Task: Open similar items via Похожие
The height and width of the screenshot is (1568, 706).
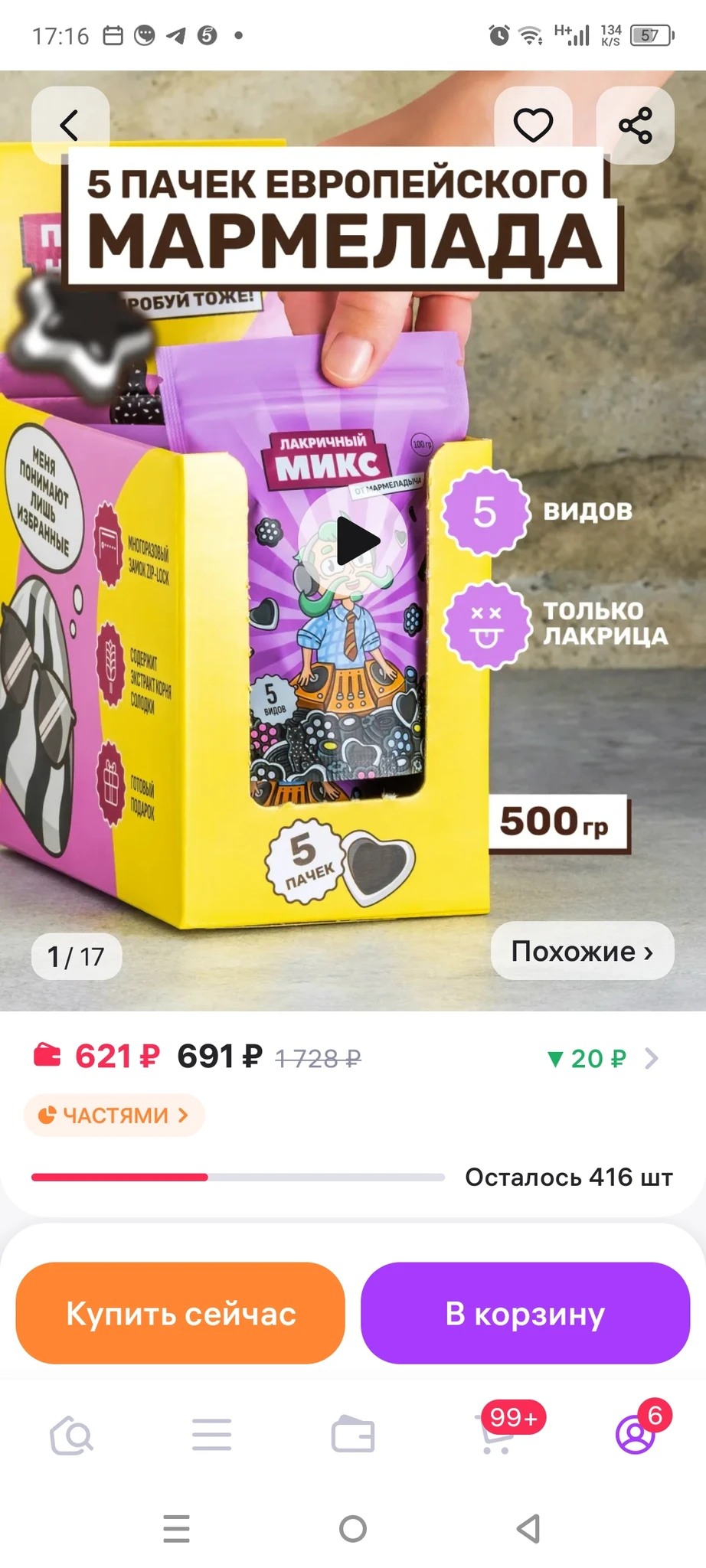Action: click(x=582, y=951)
